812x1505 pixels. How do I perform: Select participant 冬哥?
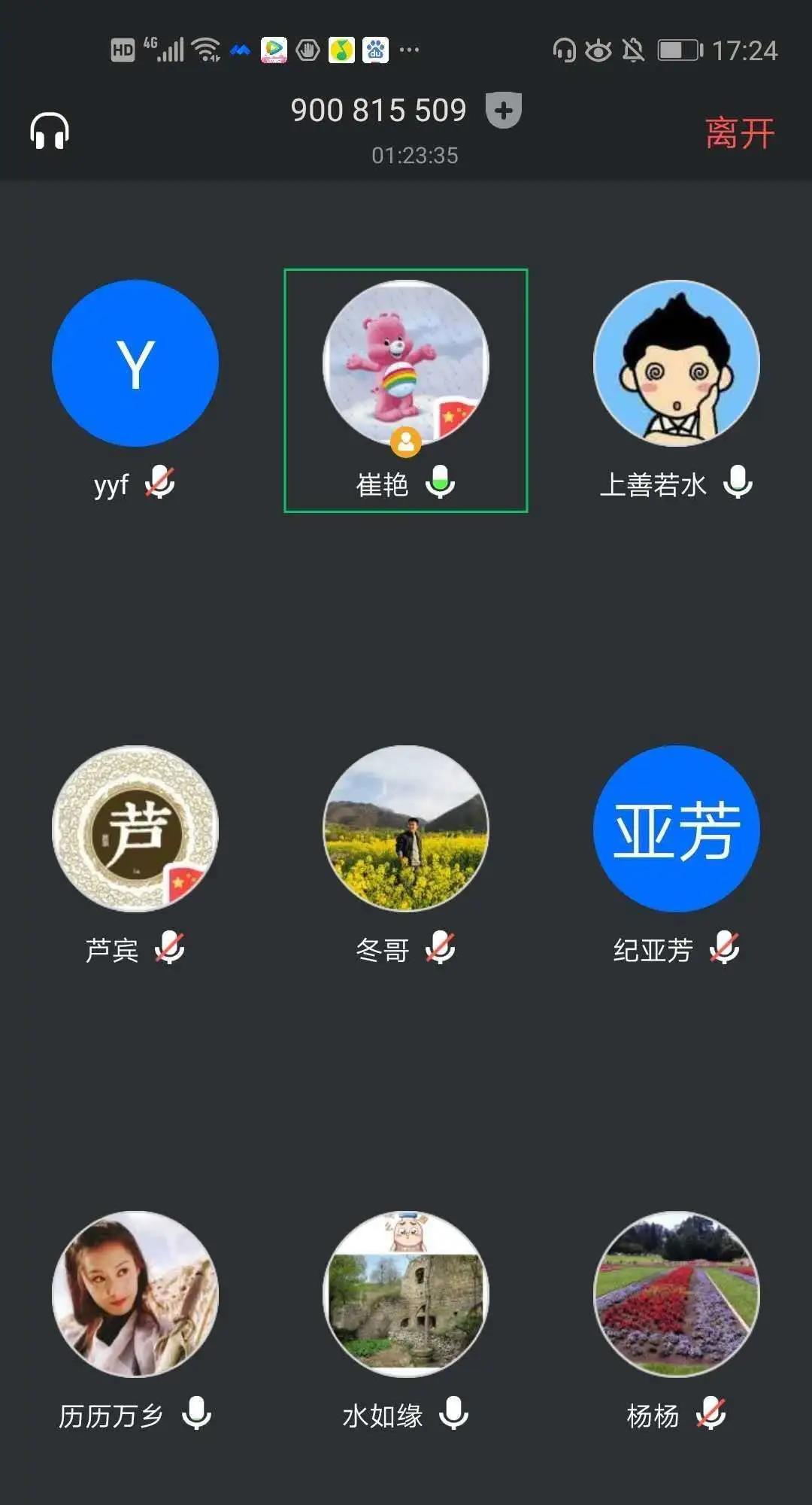406,829
